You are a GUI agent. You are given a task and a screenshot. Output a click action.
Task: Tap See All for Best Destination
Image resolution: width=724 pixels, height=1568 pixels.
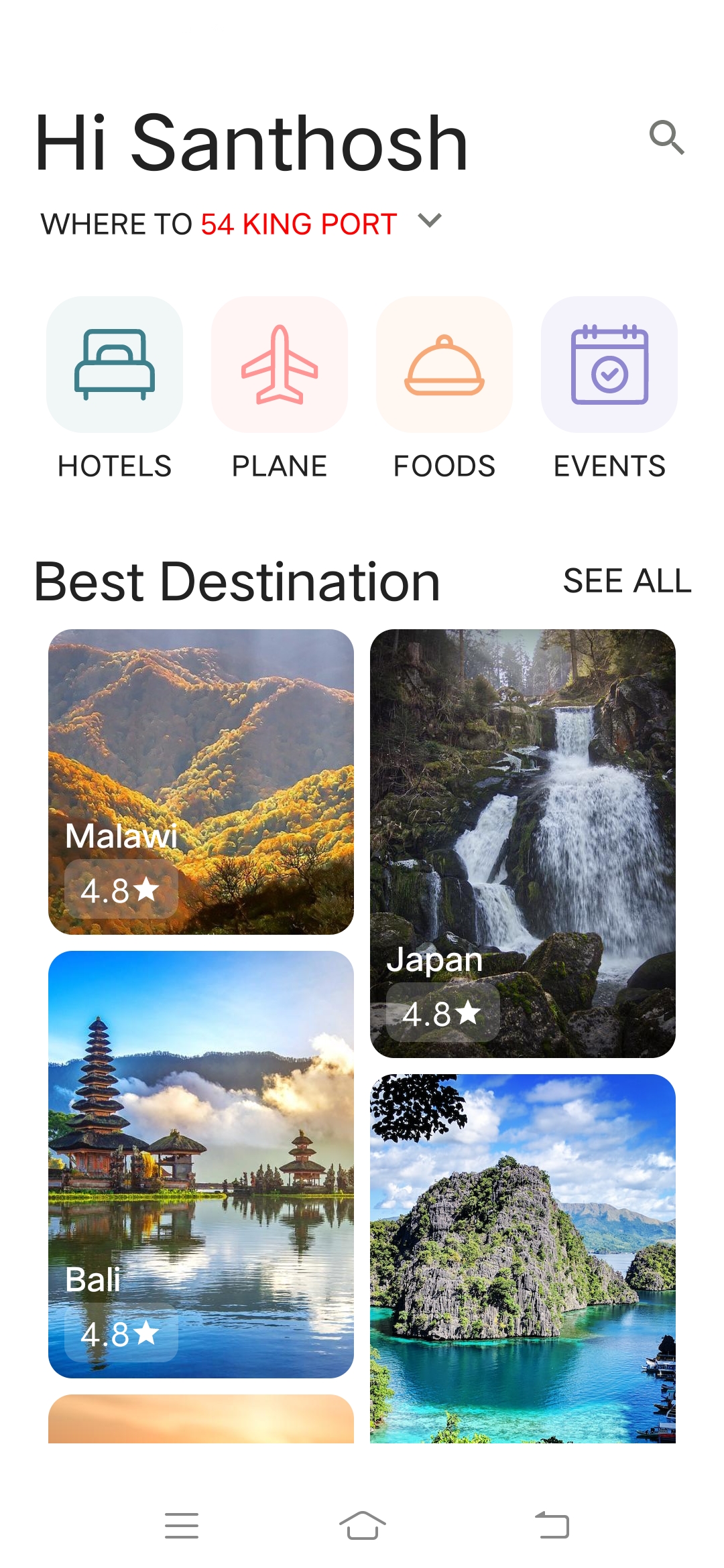coord(627,581)
